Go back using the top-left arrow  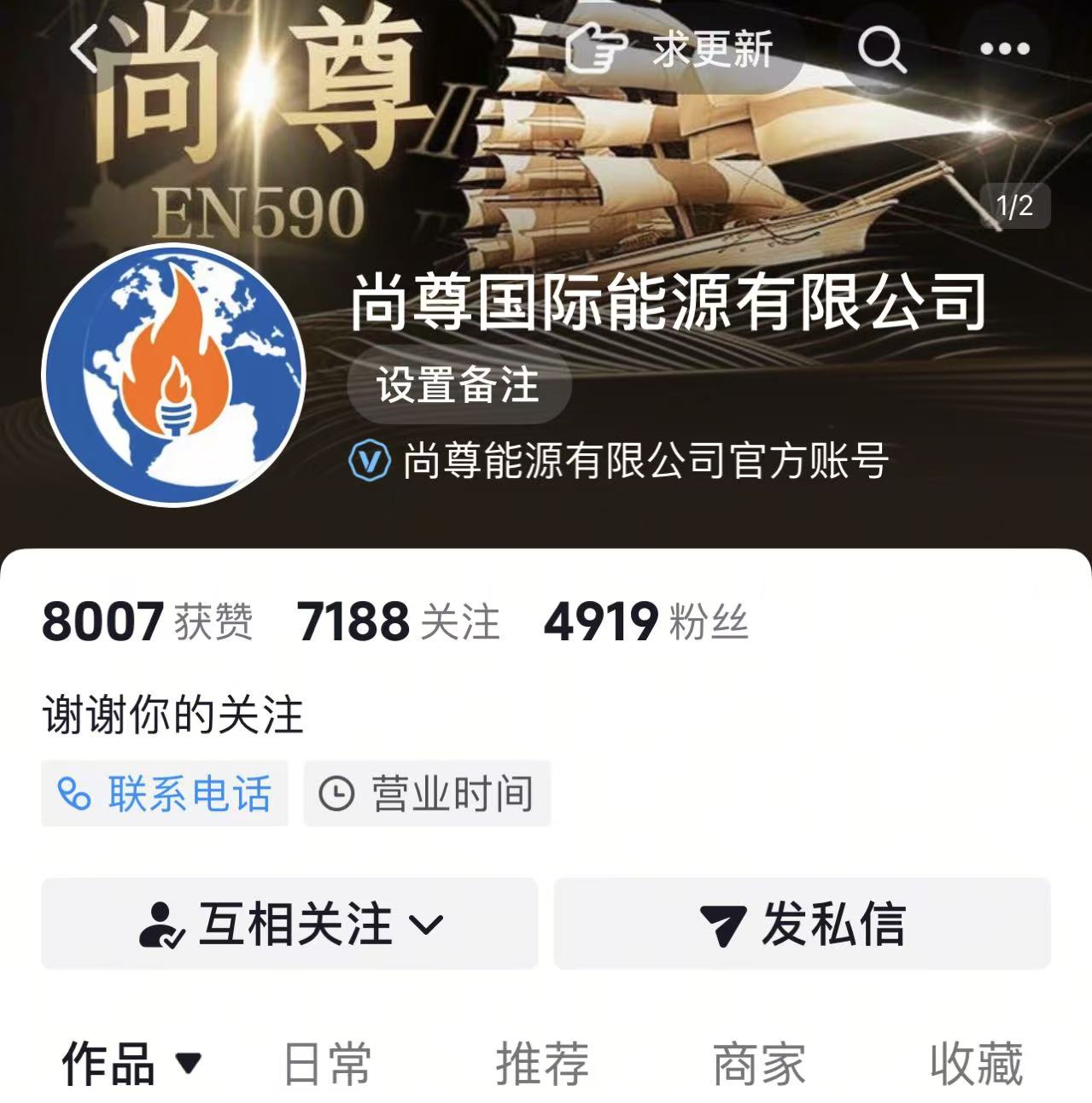coord(85,49)
